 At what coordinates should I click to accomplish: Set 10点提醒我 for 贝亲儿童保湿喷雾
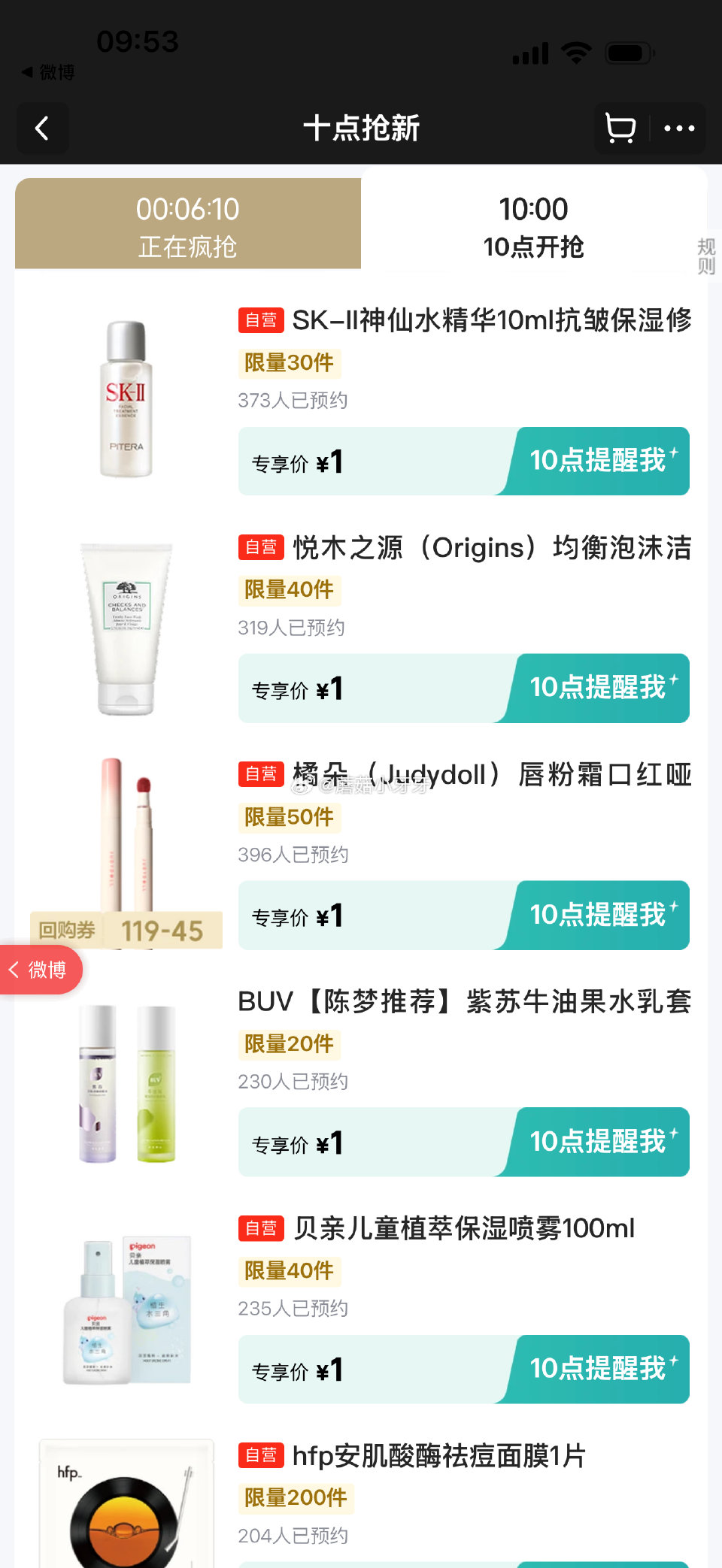coord(600,1369)
